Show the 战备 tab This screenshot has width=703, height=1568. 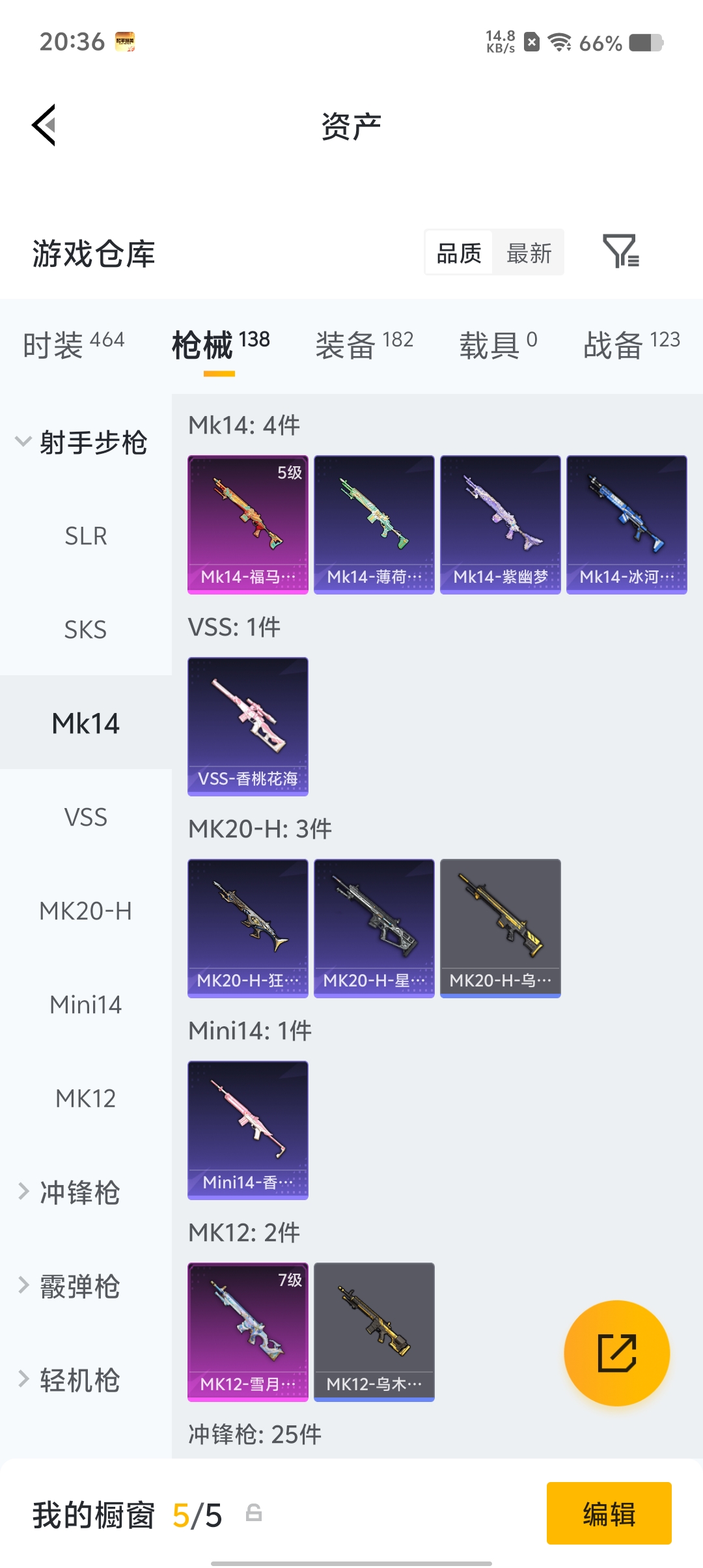pos(631,344)
